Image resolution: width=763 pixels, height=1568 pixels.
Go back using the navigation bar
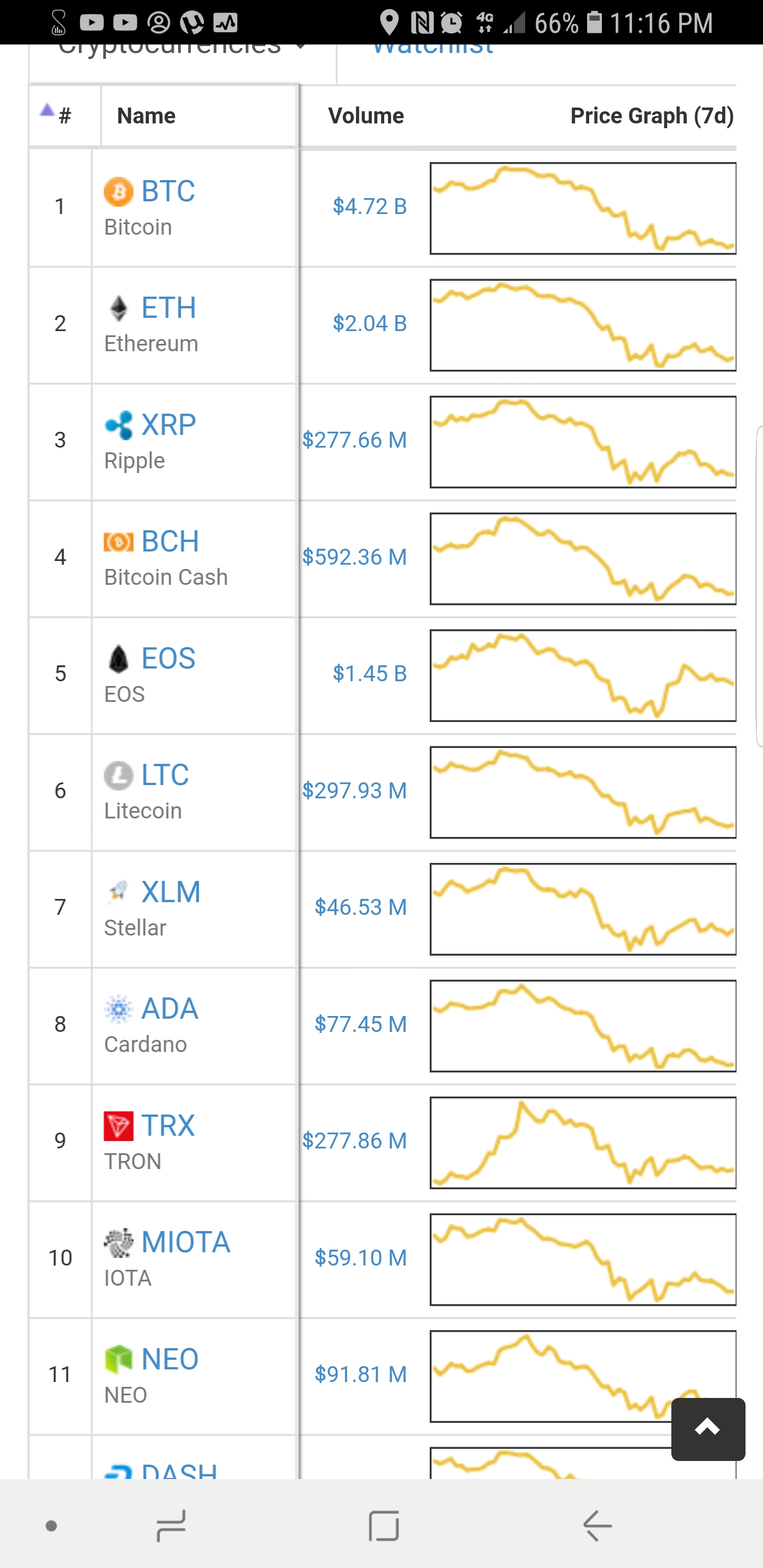[x=597, y=1526]
